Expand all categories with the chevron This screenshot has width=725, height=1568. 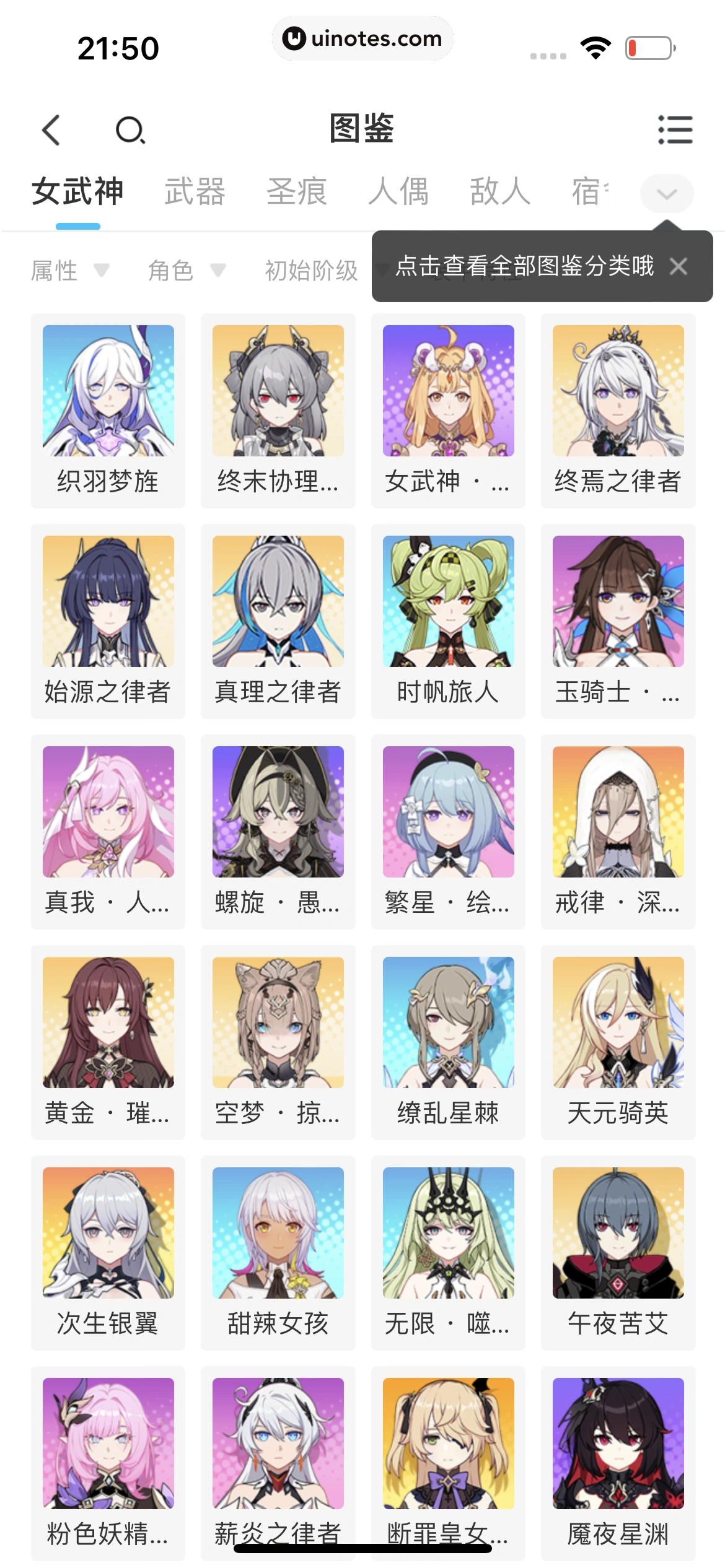pos(666,194)
